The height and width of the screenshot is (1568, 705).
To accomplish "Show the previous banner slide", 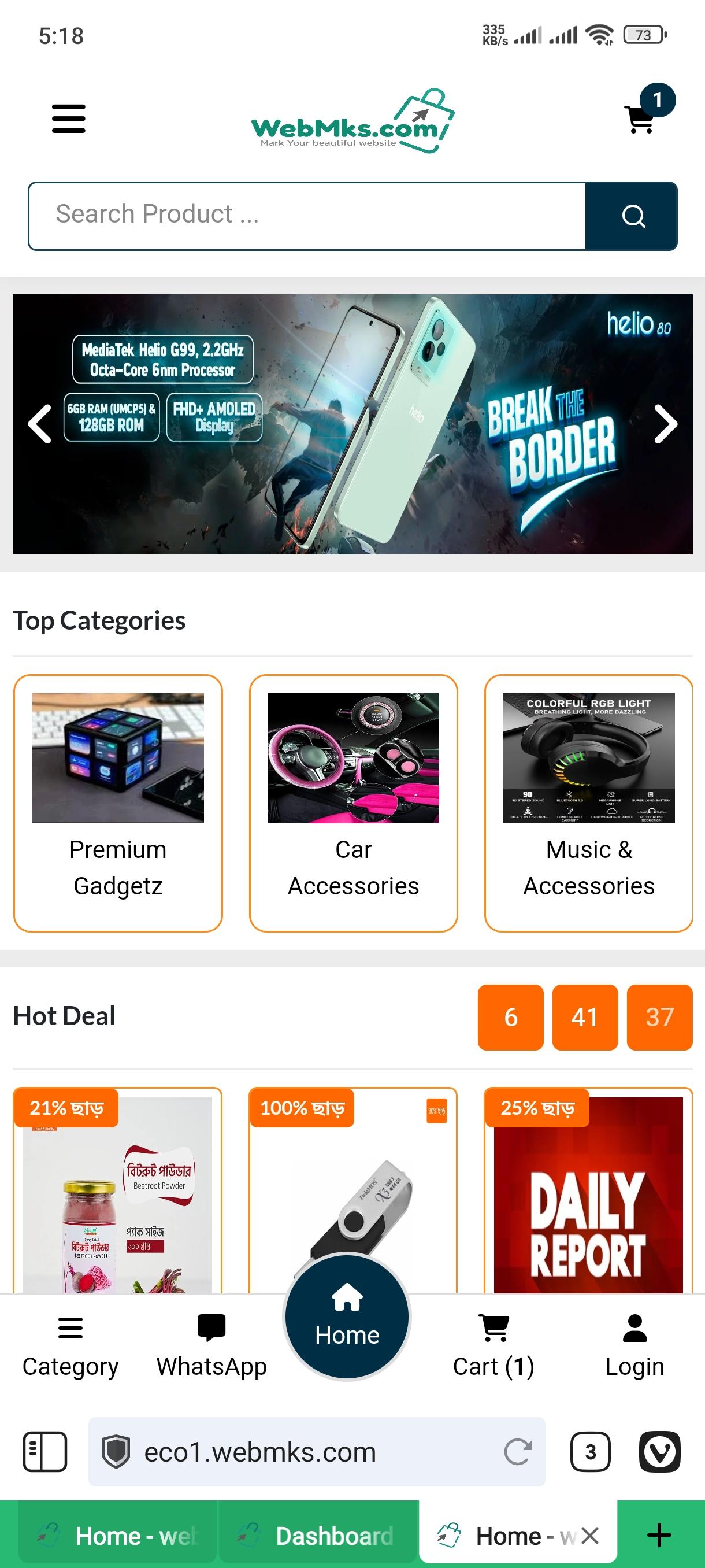I will coord(40,424).
